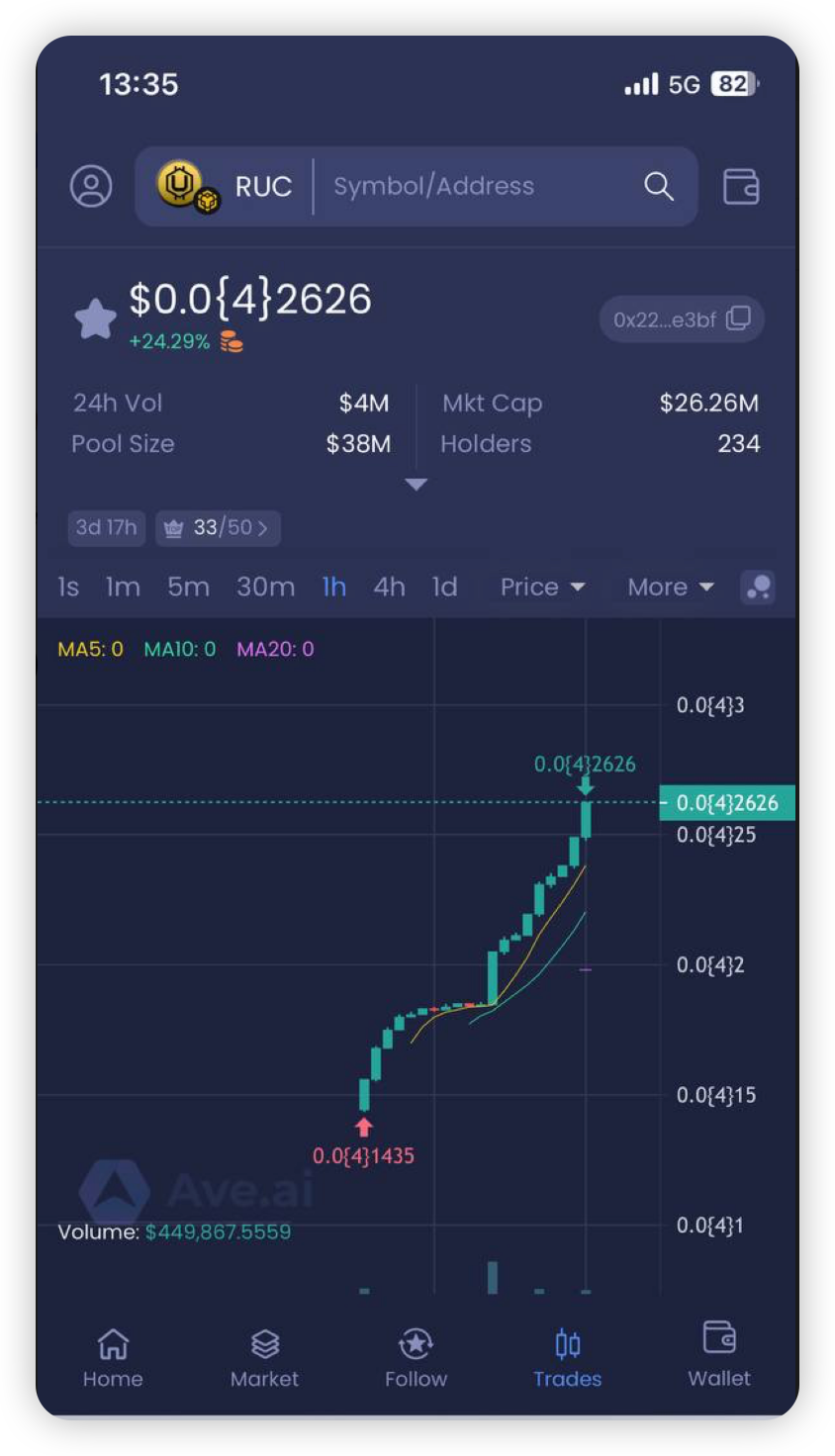Open the Follow tab
This screenshot has width=835, height=1456.
tap(416, 1358)
